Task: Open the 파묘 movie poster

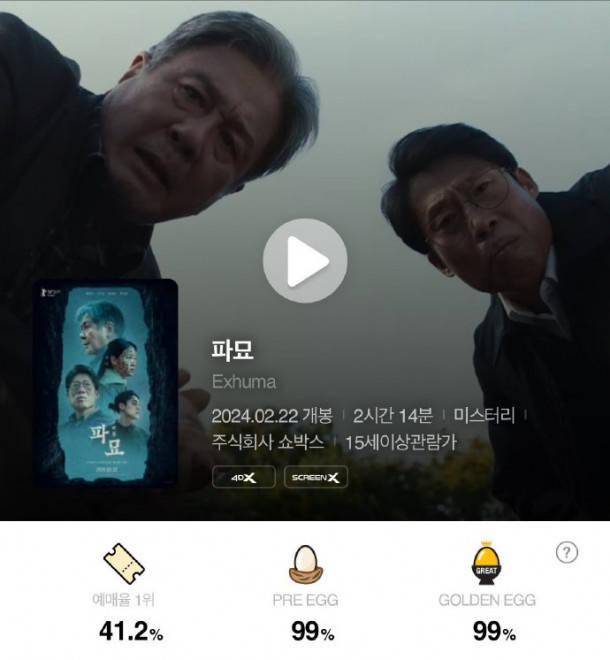Action: click(107, 382)
